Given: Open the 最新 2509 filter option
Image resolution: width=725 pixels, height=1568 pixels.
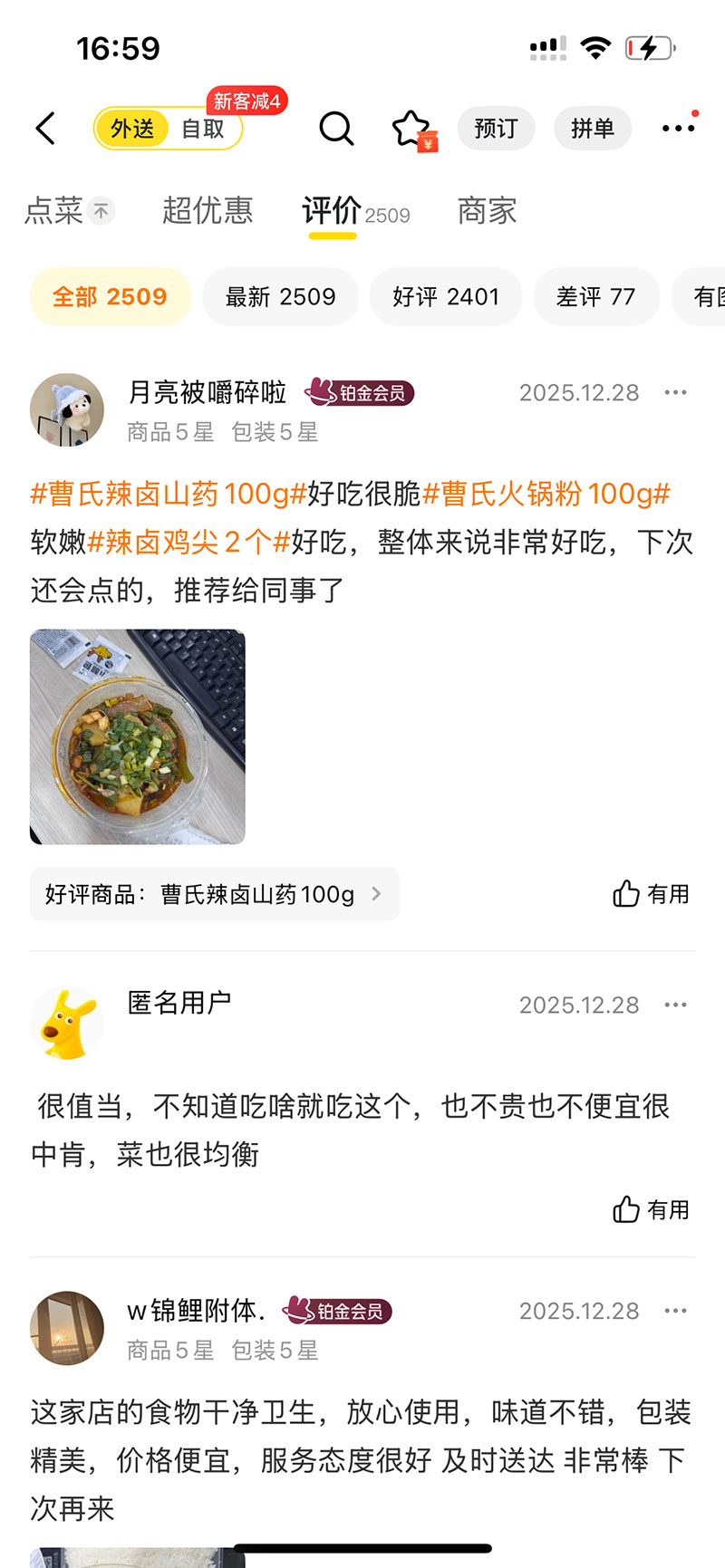Looking at the screenshot, I should (x=280, y=296).
